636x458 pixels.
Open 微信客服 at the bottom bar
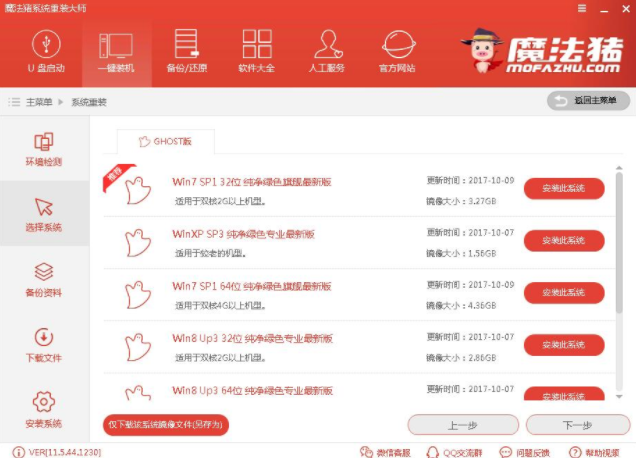389,452
